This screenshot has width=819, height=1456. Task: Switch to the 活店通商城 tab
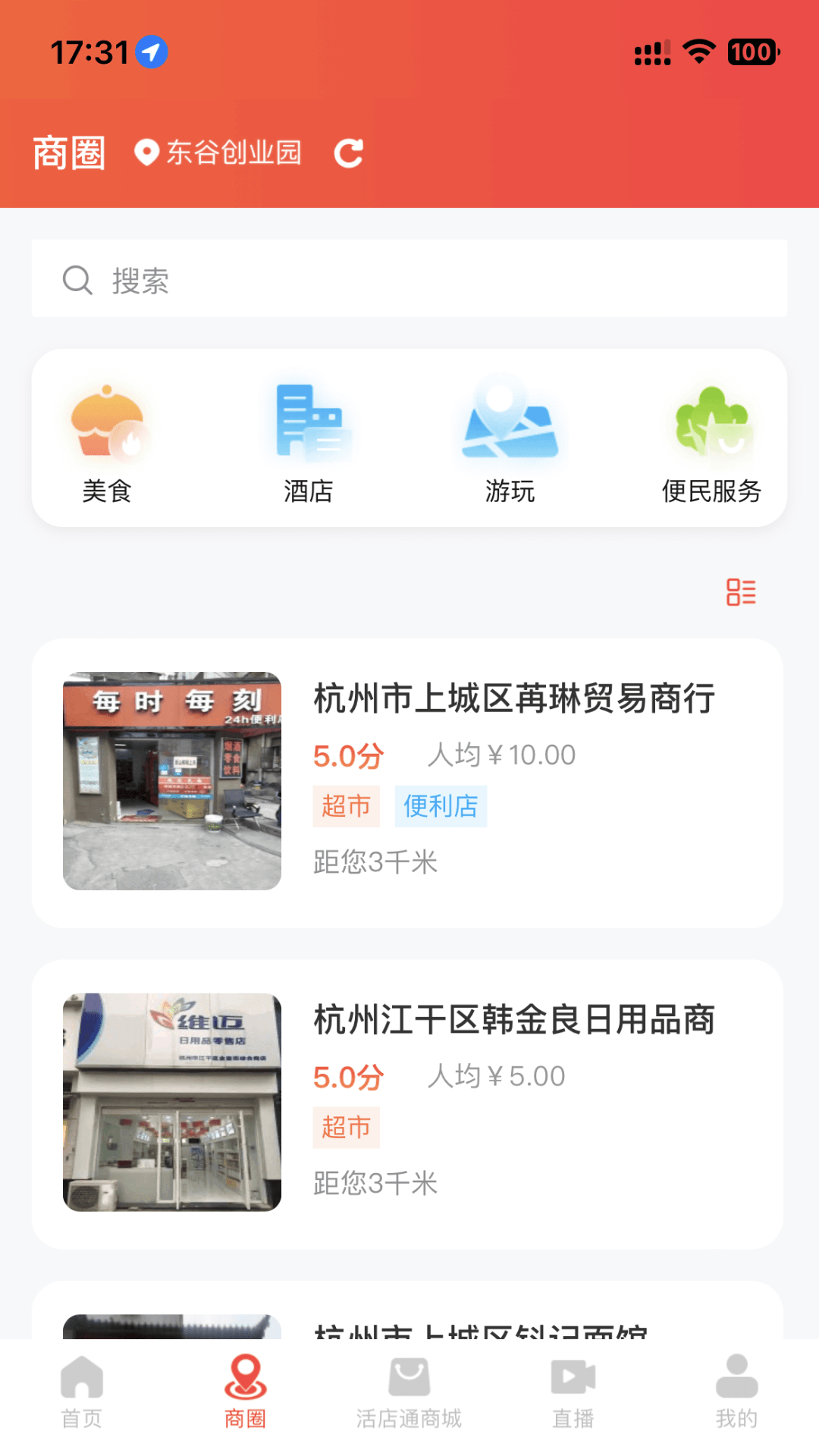[409, 1392]
